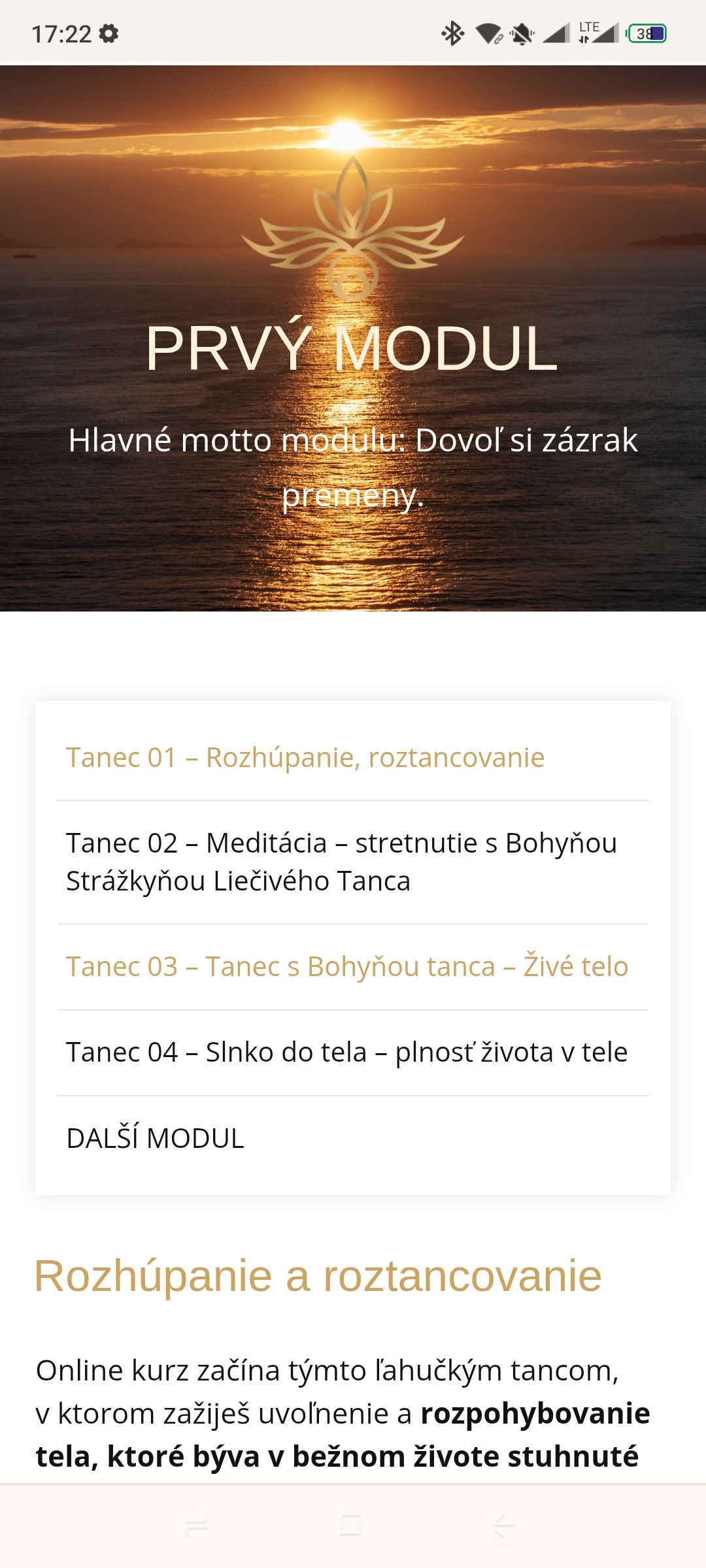Image resolution: width=706 pixels, height=1568 pixels.
Task: Open Tanec 01 – Rozhúpanie, roztancovanie
Action: tap(305, 758)
